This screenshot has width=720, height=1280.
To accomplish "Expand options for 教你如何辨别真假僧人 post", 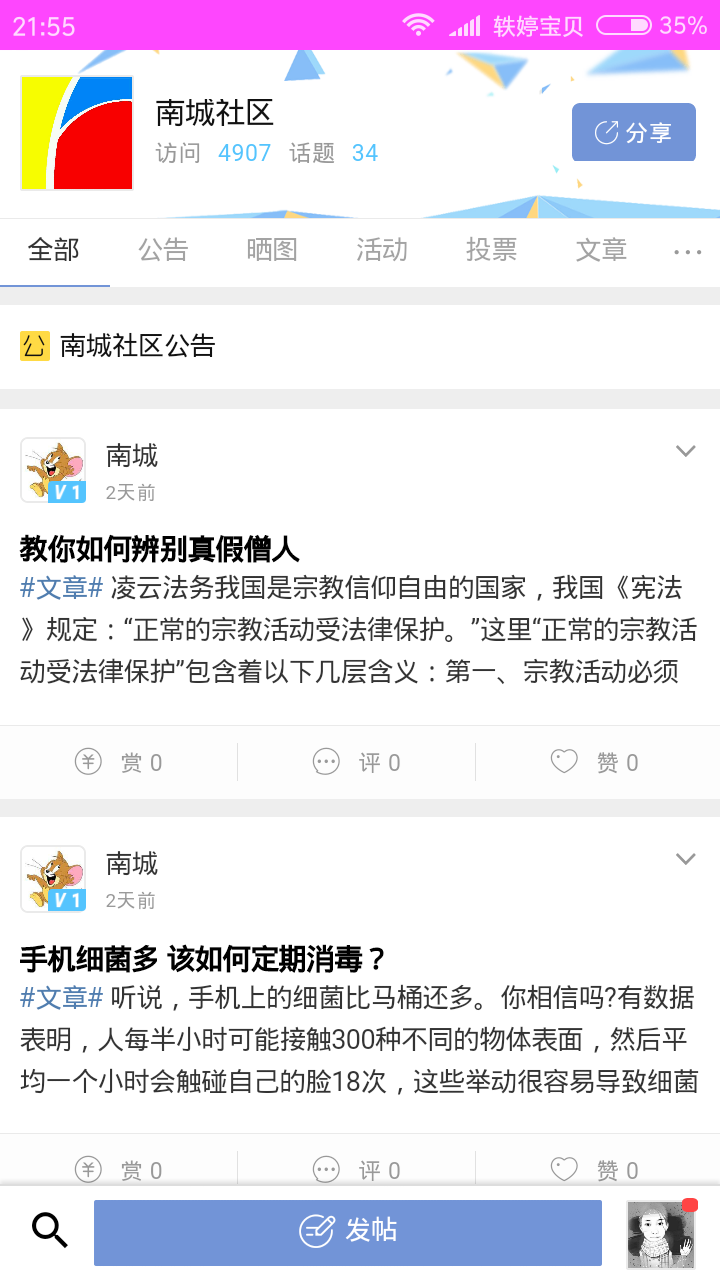I will coord(685,451).
